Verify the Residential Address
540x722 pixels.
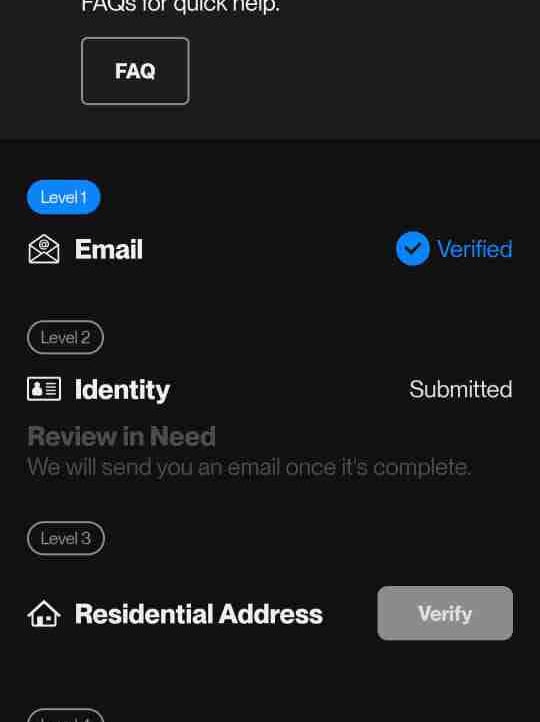point(445,613)
